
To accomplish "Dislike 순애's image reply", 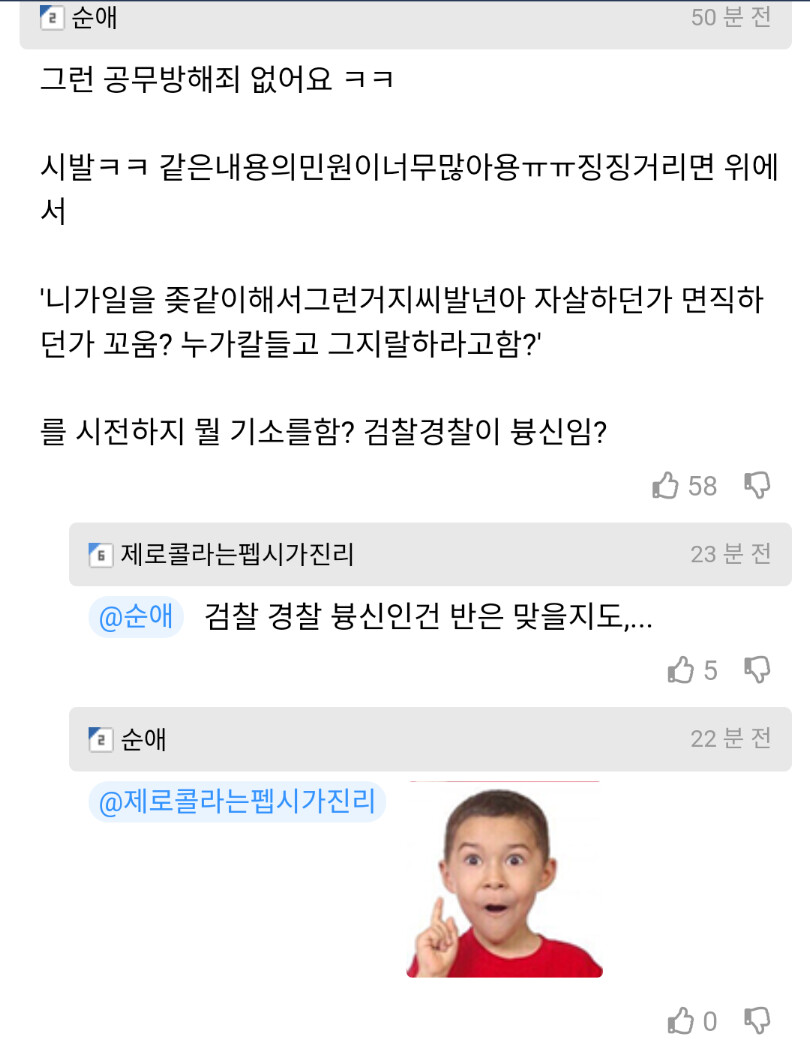I will [x=757, y=1021].
